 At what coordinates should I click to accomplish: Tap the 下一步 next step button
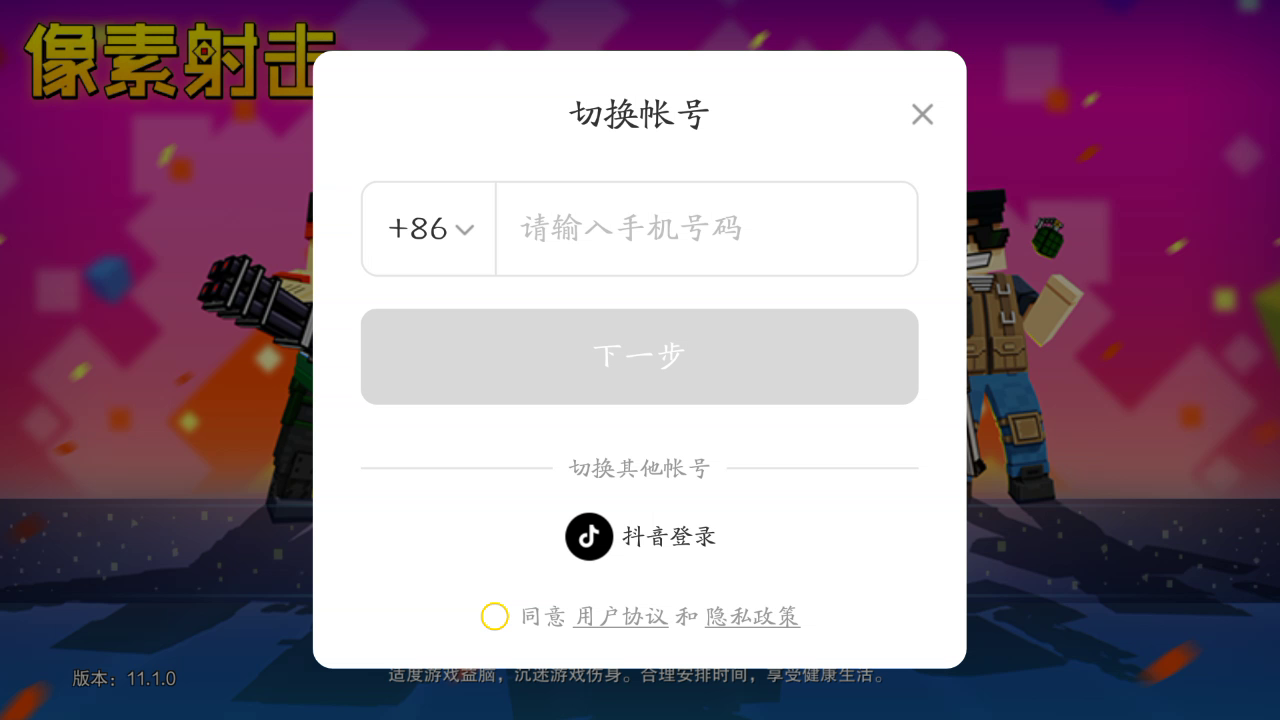tap(639, 357)
